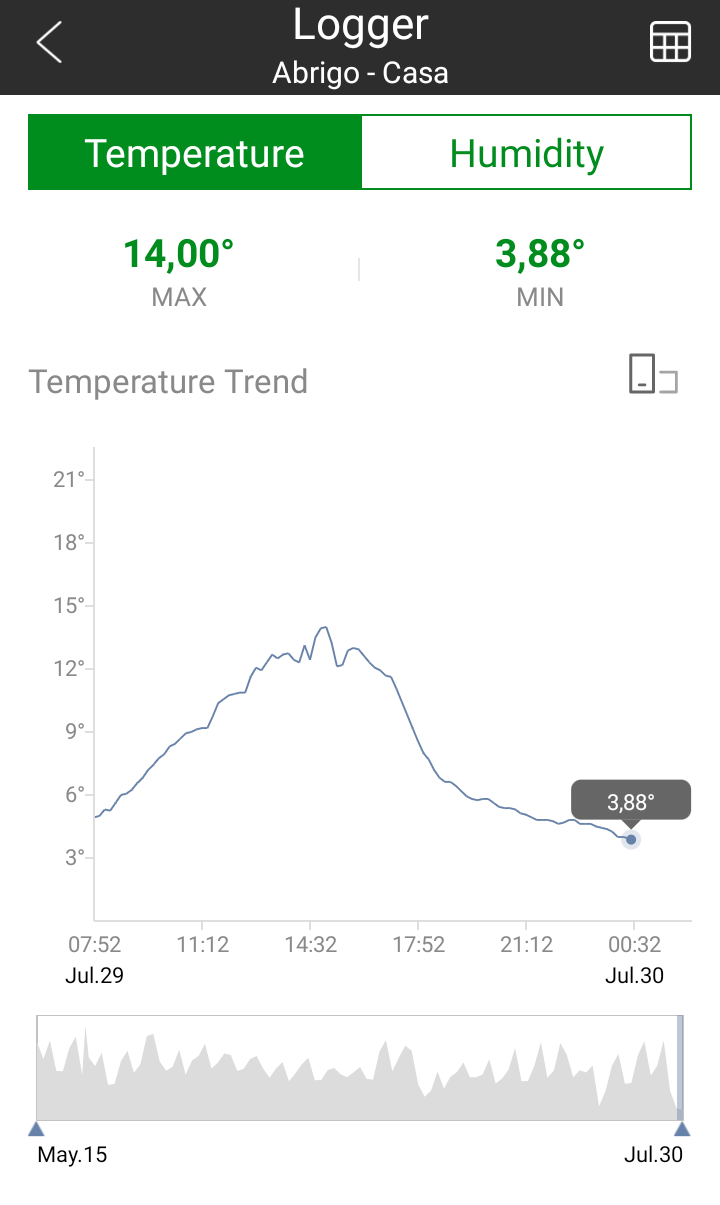Open the data table view icon
The image size is (720, 1205).
point(670,42)
